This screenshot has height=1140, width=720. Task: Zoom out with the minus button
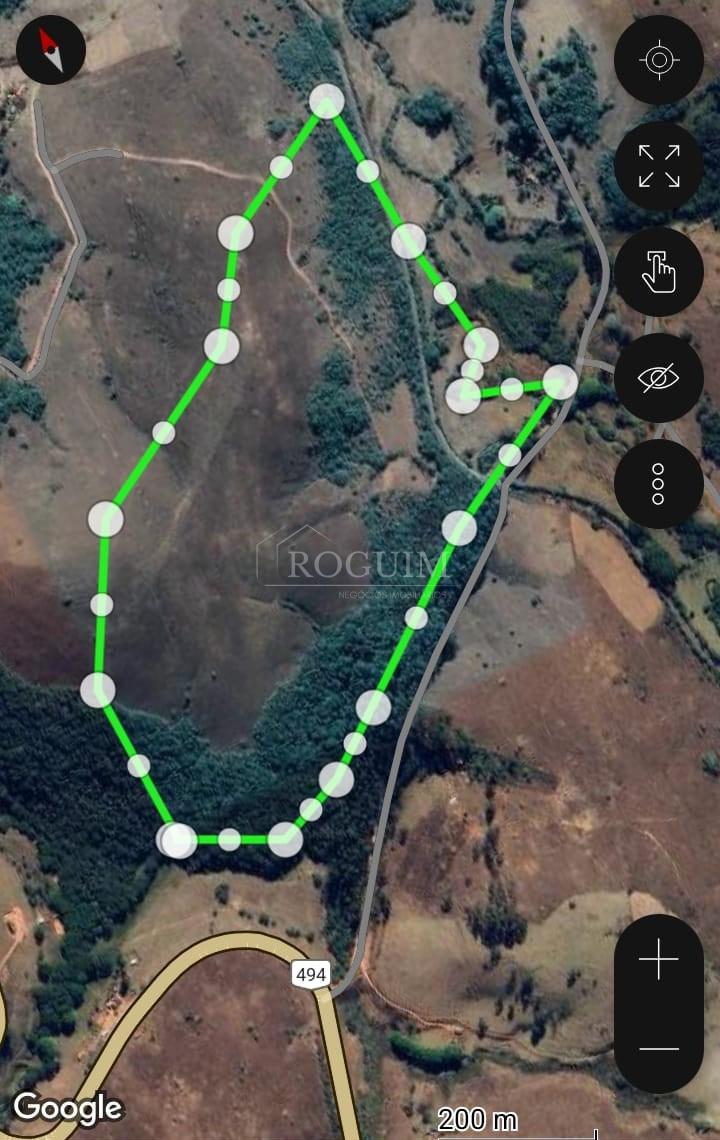point(659,1049)
